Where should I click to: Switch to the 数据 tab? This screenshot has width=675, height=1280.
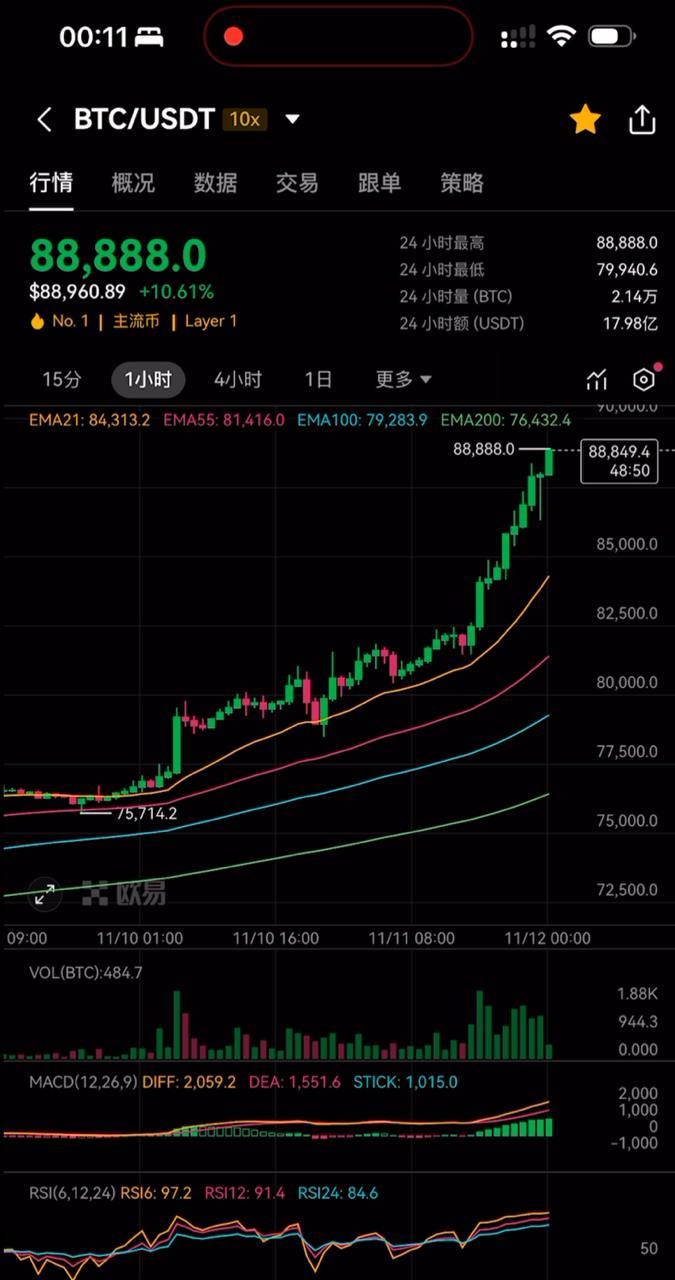(215, 183)
